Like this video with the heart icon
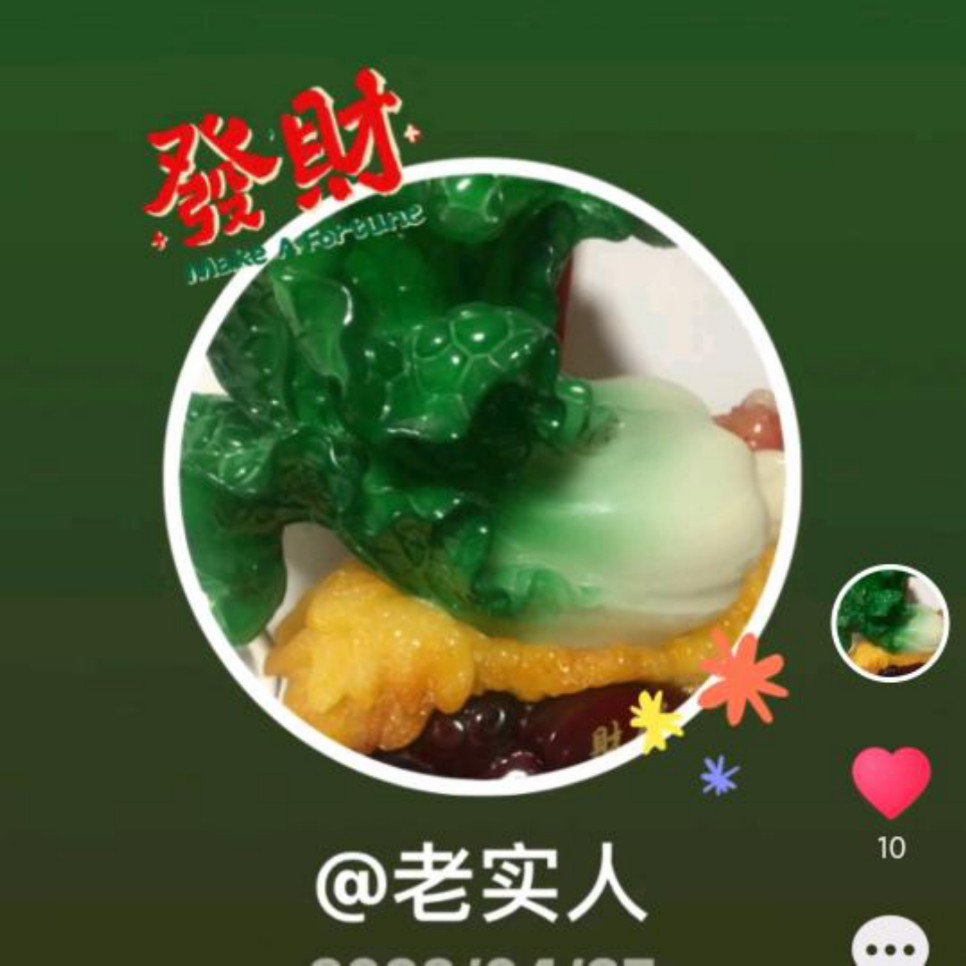Screen dimensions: 966x966 click(890, 781)
